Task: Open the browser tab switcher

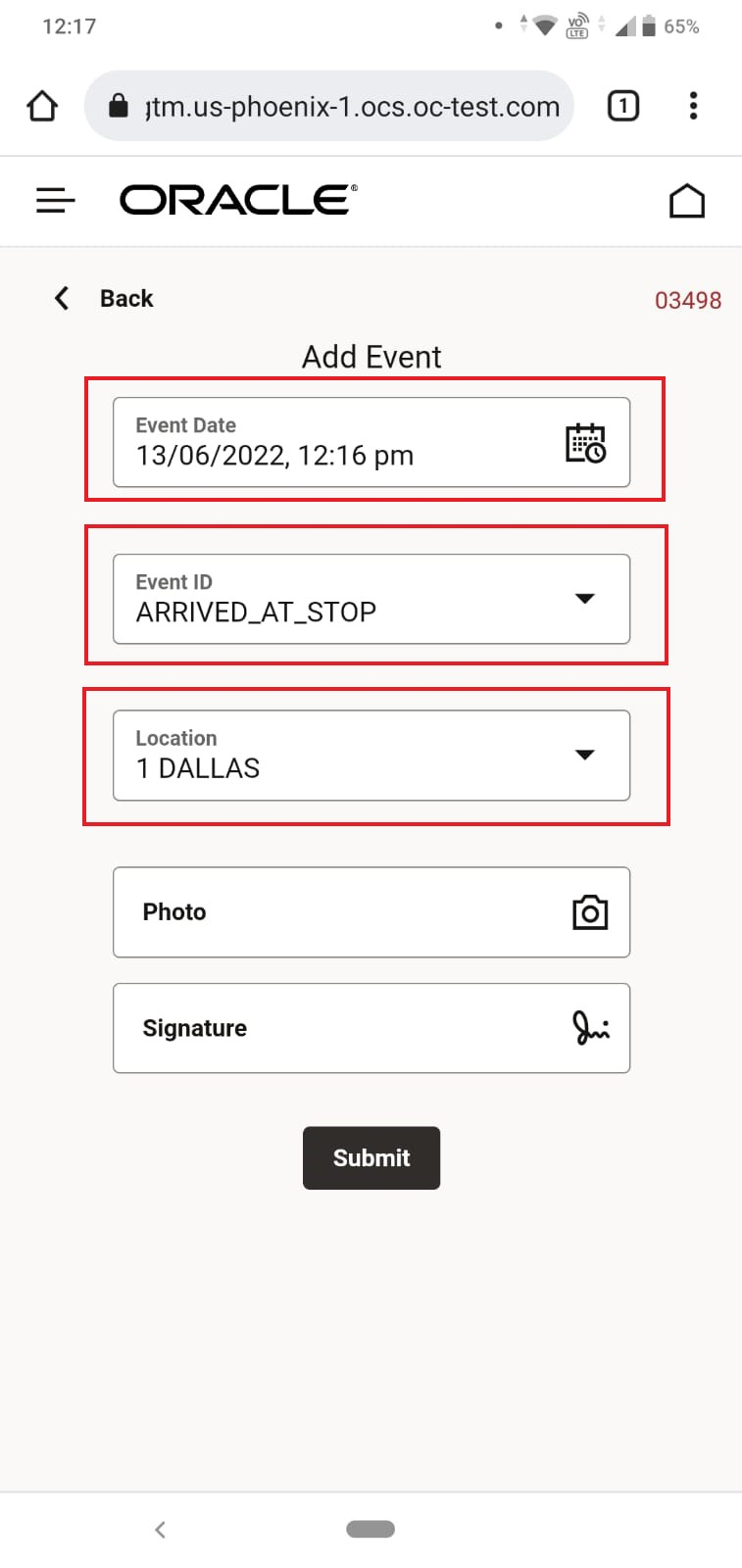Action: tap(623, 106)
